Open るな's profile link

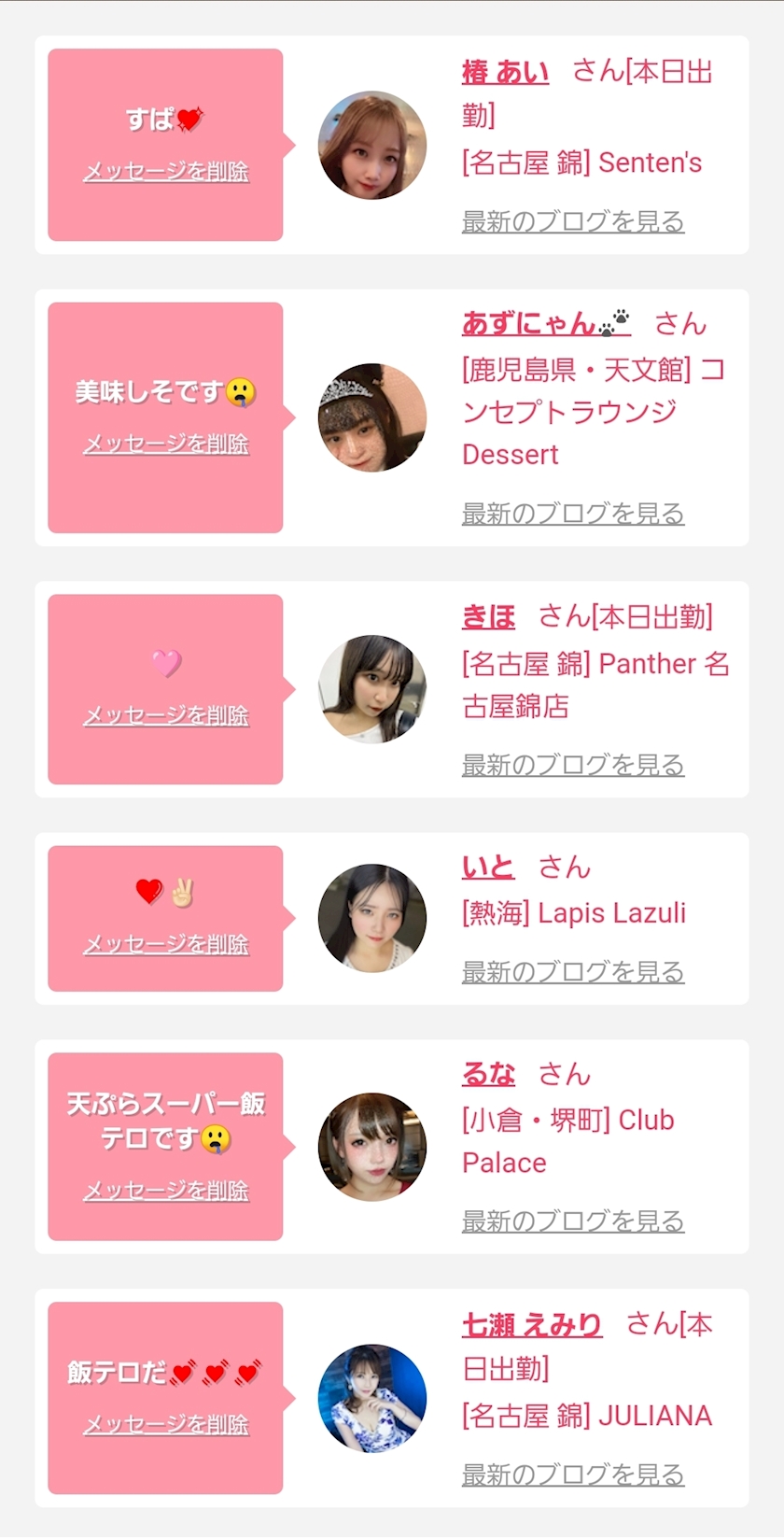pos(488,1074)
